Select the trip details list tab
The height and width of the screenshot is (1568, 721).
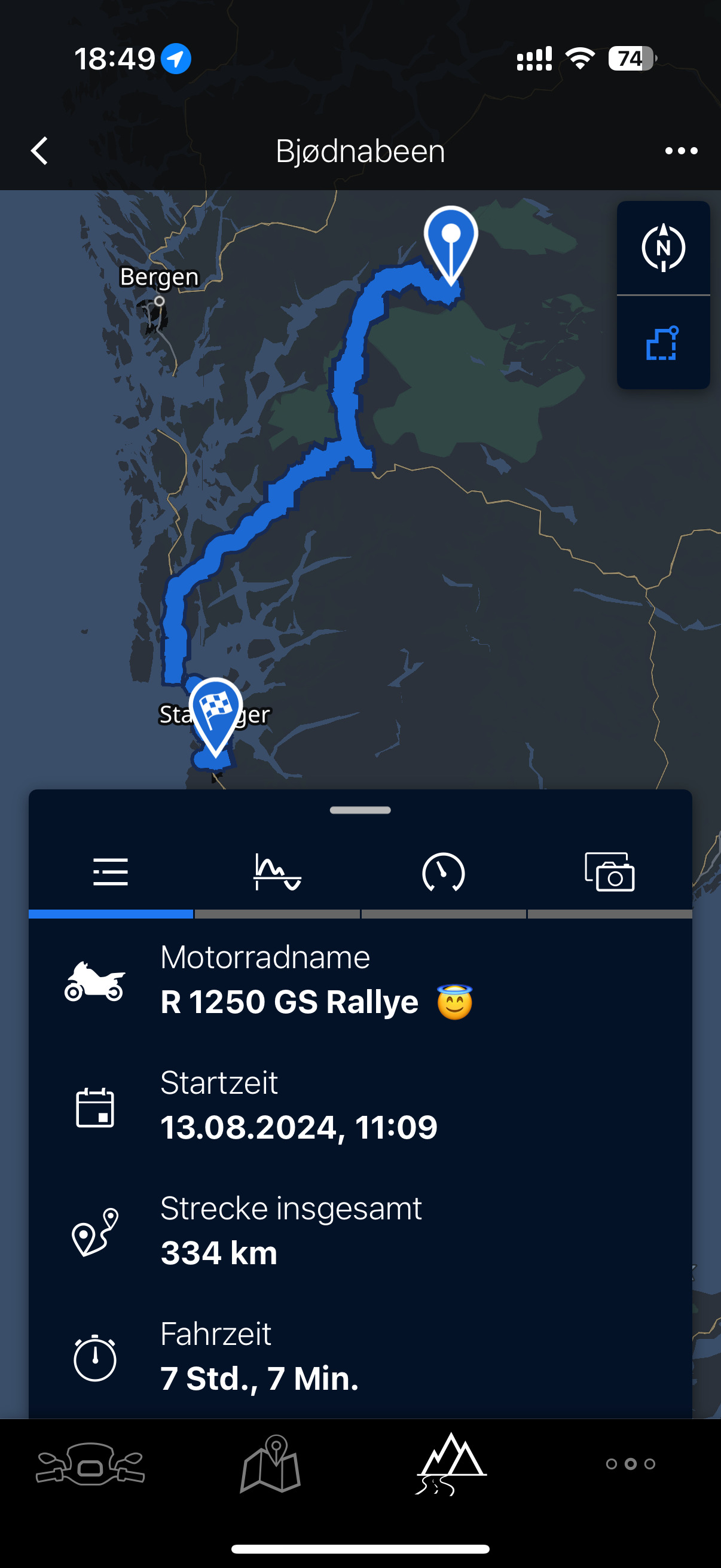click(x=111, y=873)
